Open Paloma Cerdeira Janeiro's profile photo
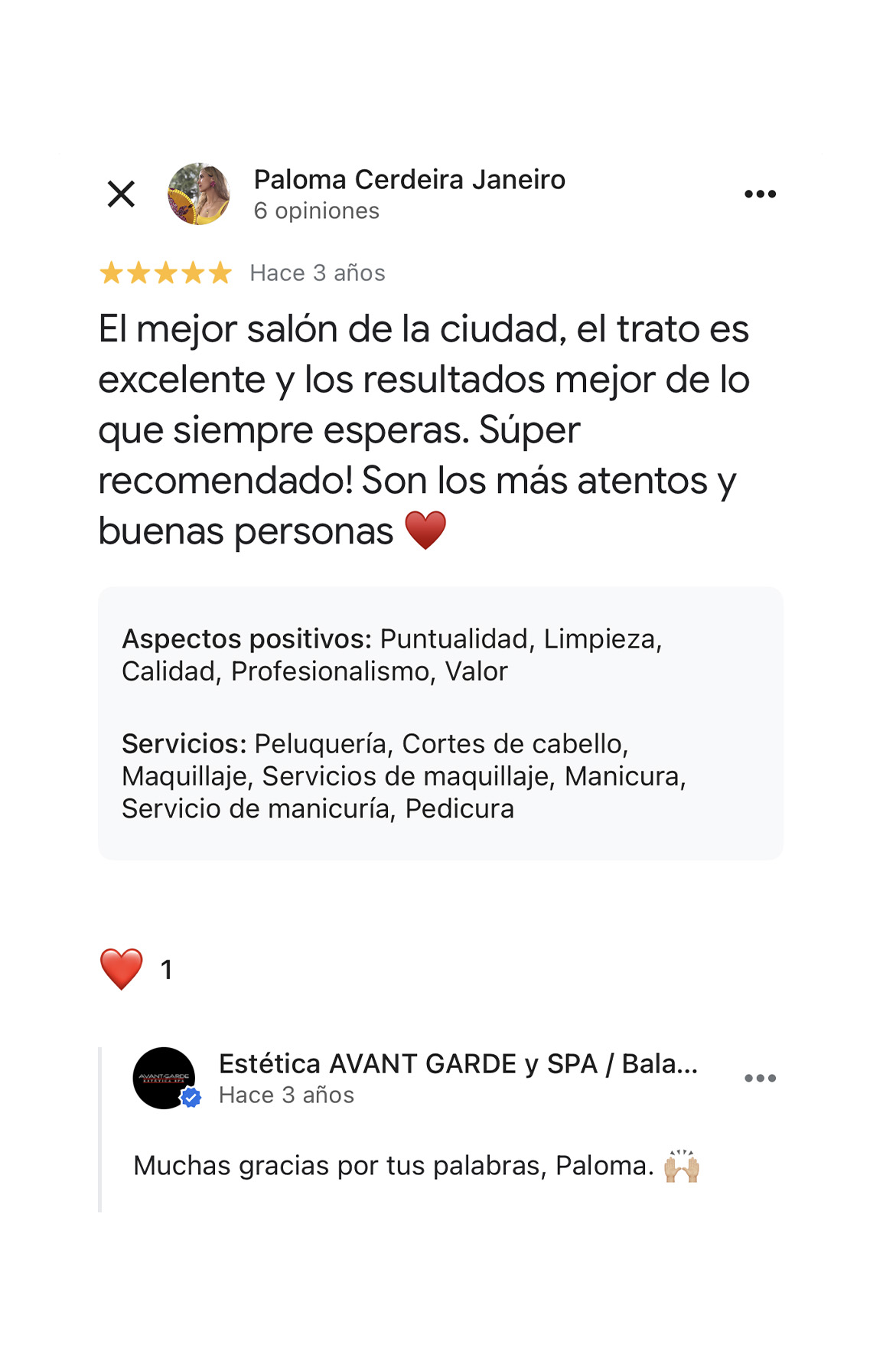The height and width of the screenshot is (1371, 896). (x=199, y=194)
